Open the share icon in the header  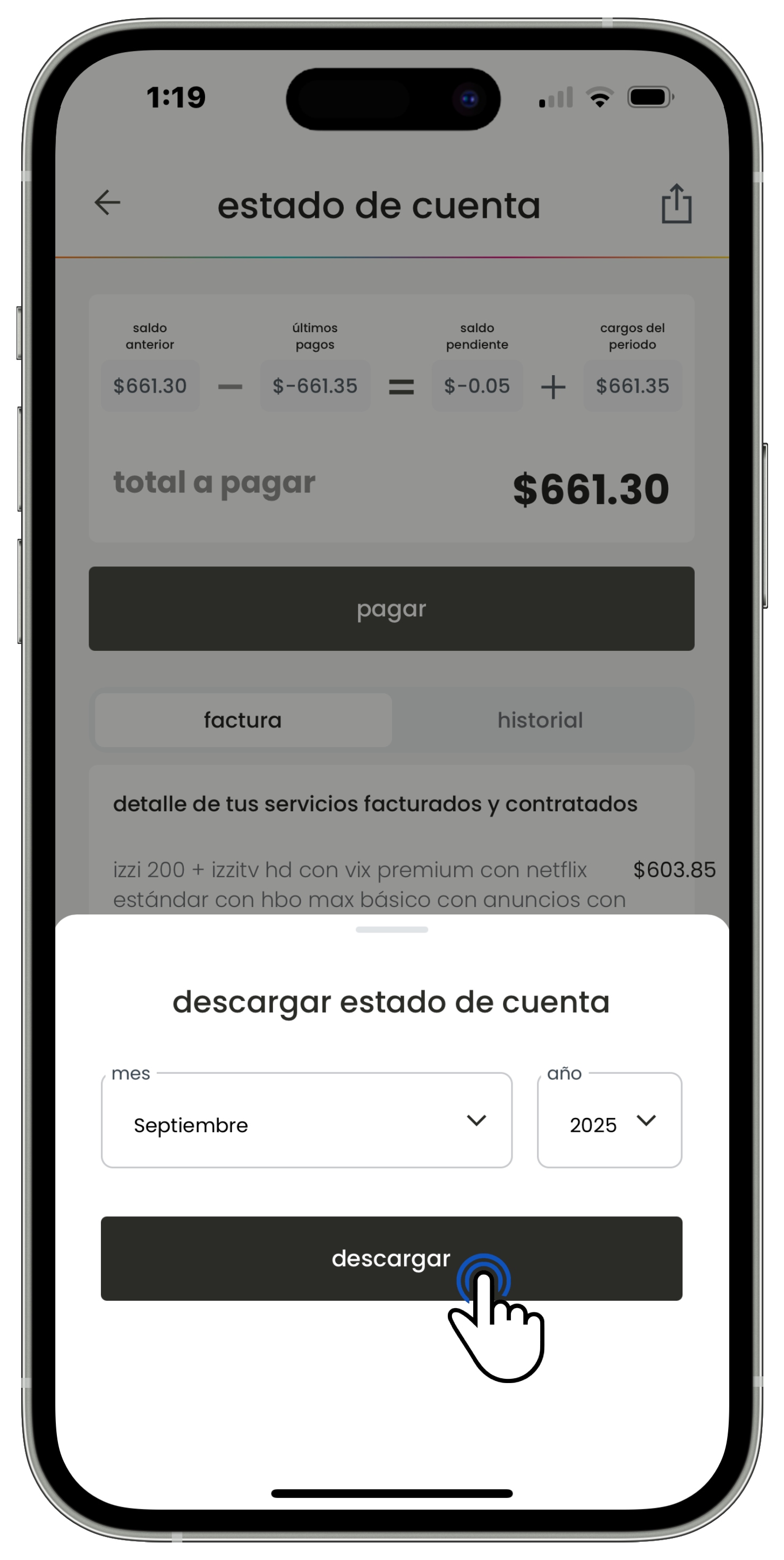[676, 204]
